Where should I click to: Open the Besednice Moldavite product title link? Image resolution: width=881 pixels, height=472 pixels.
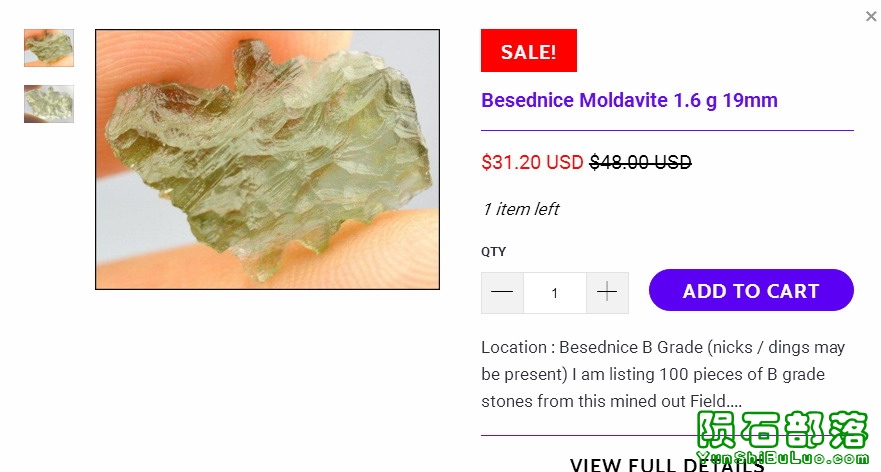629,101
